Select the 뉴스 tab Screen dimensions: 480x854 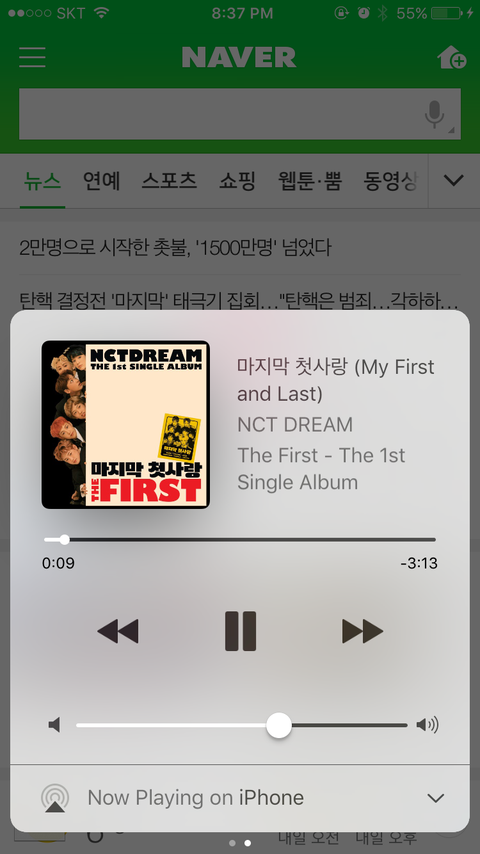pos(42,181)
